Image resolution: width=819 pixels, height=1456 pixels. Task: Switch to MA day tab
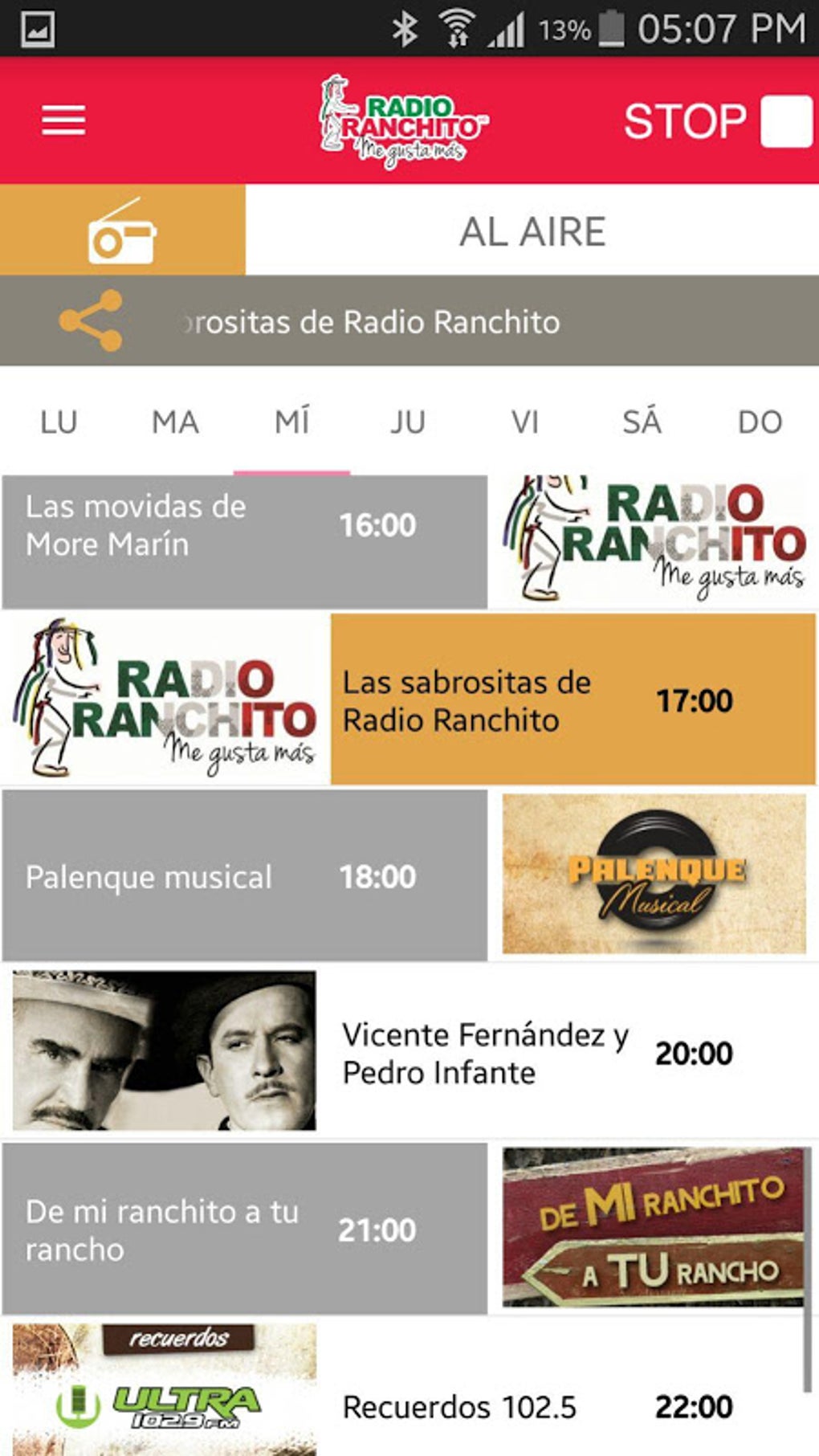[175, 422]
